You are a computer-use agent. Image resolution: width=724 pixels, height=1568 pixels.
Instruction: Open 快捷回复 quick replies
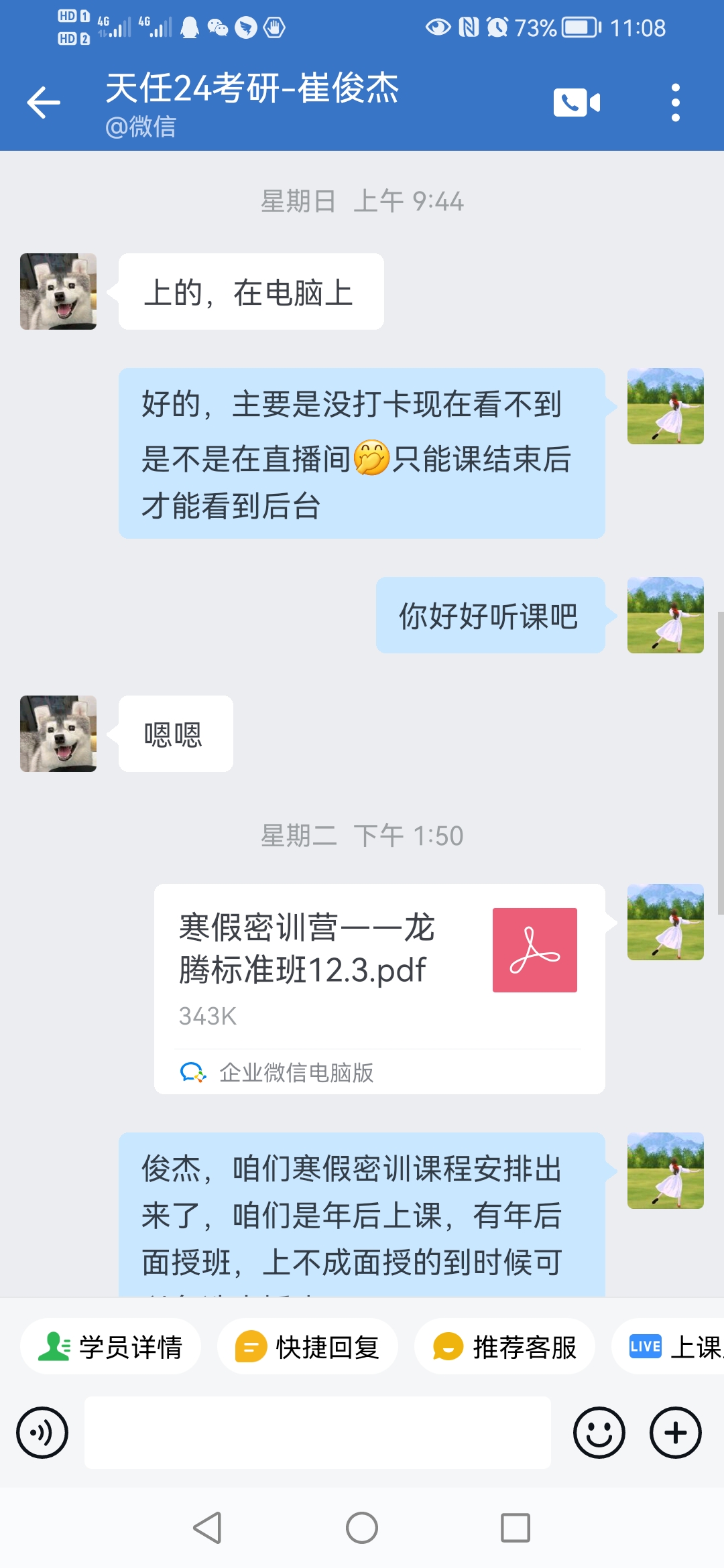(308, 1346)
